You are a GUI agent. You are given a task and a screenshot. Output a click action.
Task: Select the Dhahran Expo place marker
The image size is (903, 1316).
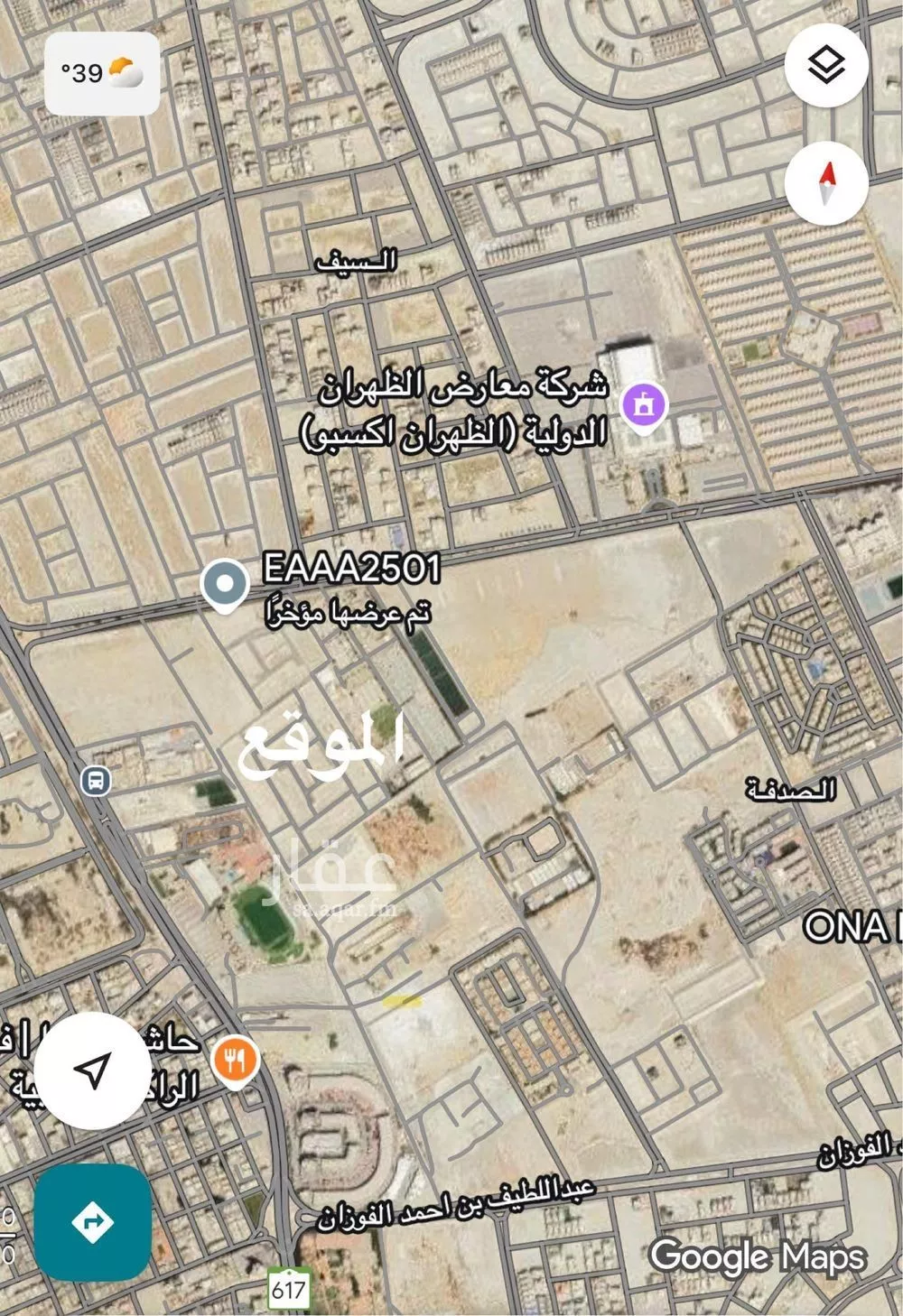pos(644,403)
